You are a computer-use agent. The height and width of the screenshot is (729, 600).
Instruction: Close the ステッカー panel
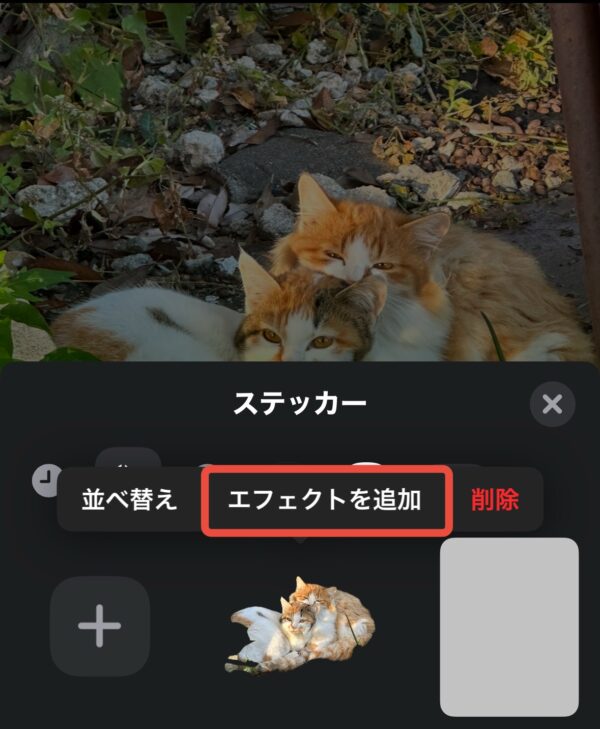552,405
